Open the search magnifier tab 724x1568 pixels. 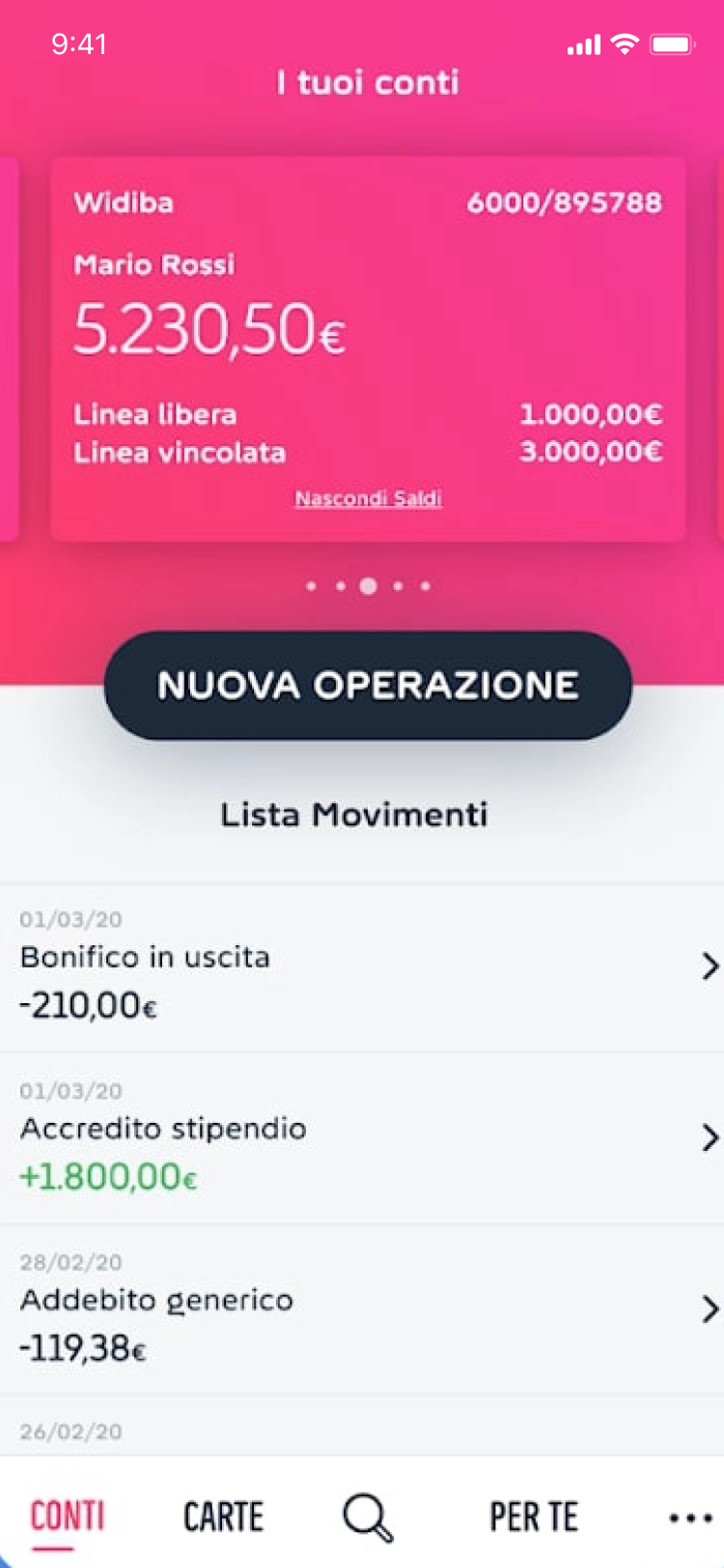point(368,1517)
